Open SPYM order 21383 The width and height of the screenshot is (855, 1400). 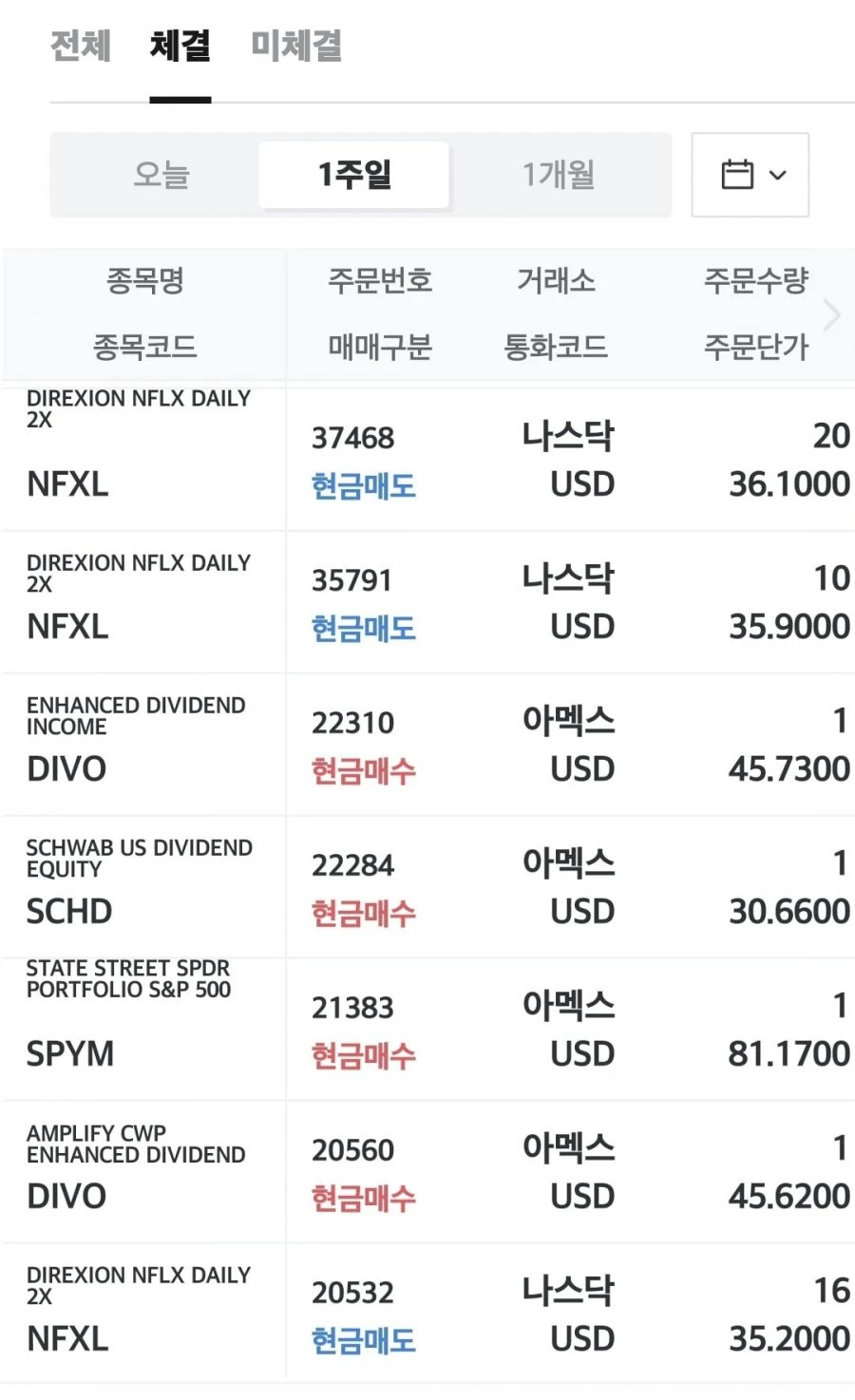428,1030
